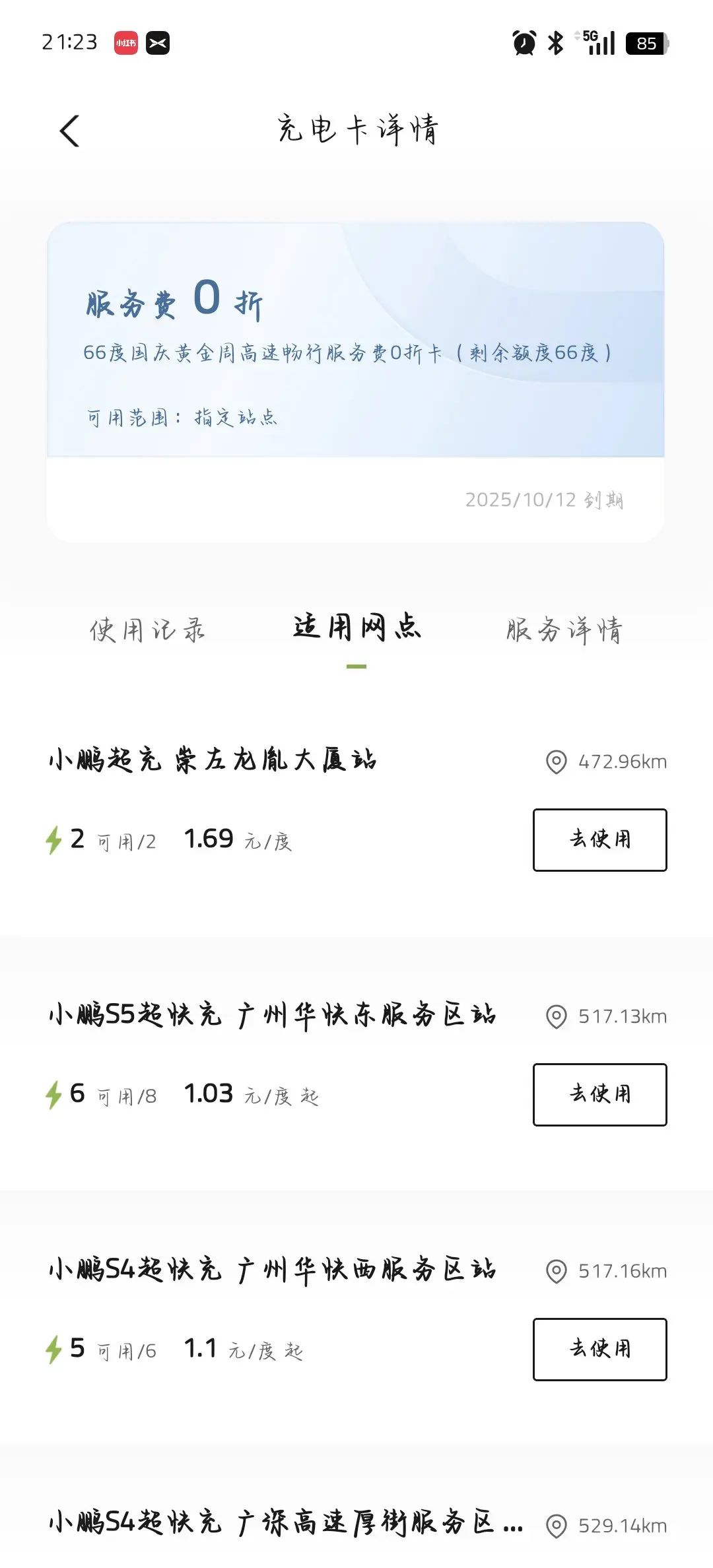This screenshot has height=1568, width=713.
Task: Tap 去使用 for 崇左龙胤大厦站
Action: [x=599, y=839]
